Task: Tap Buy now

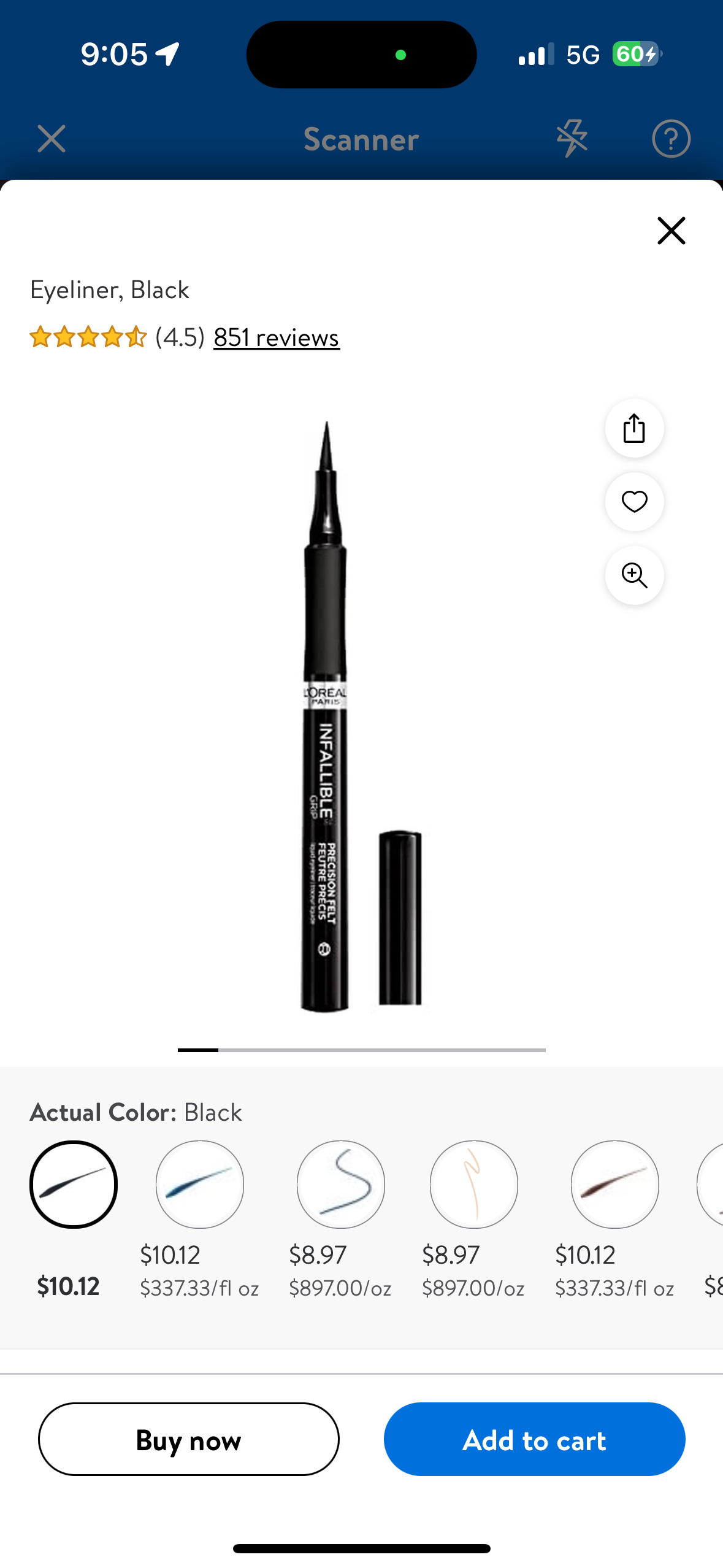Action: point(189,1439)
